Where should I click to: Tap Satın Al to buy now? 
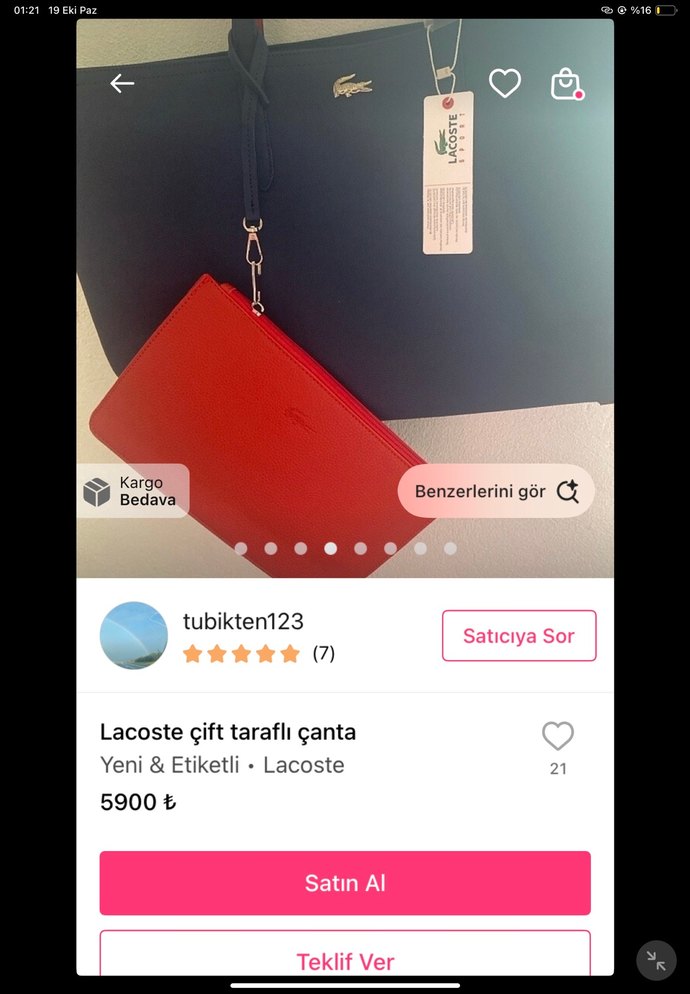[345, 883]
